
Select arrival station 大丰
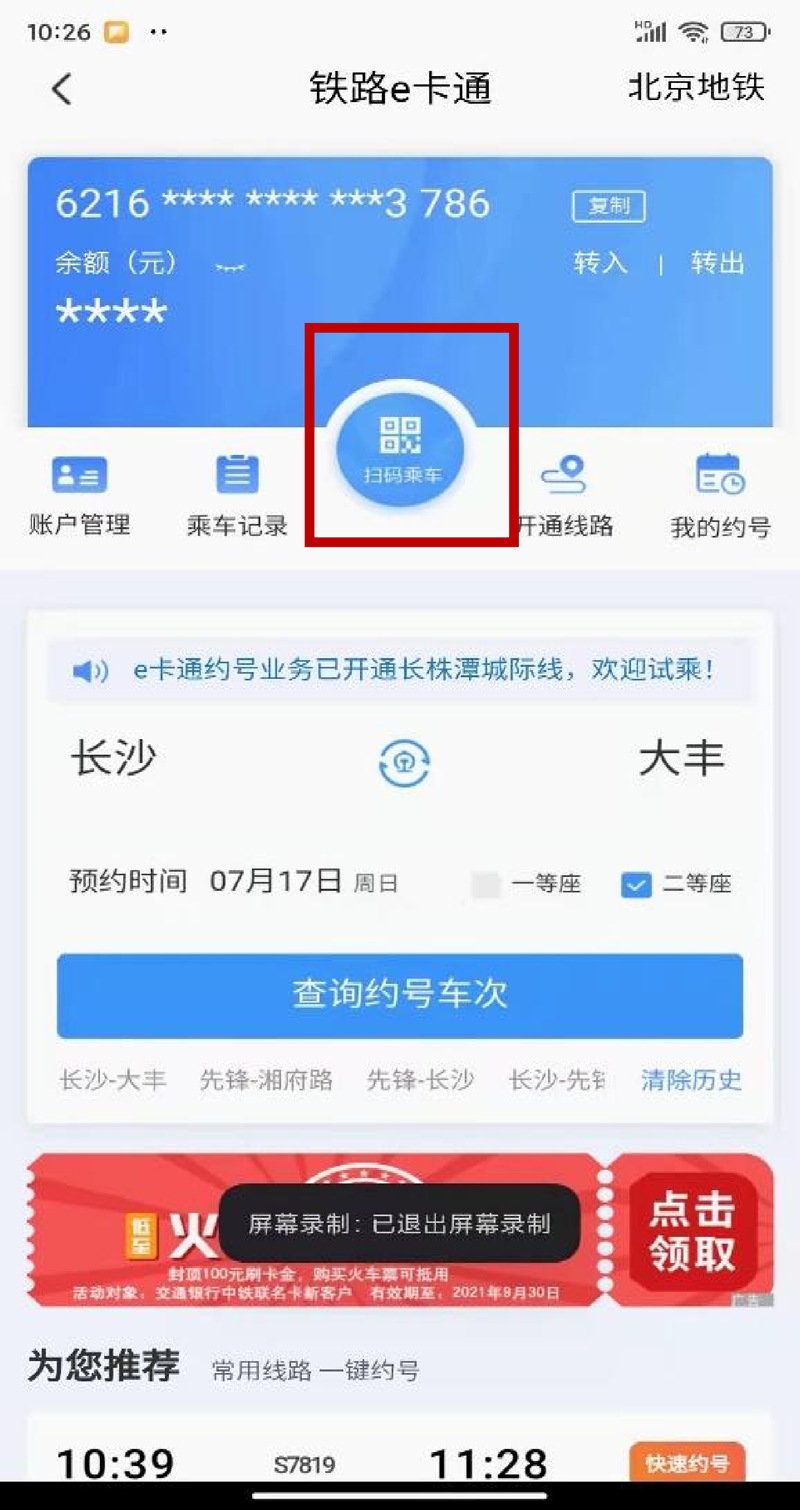(681, 760)
